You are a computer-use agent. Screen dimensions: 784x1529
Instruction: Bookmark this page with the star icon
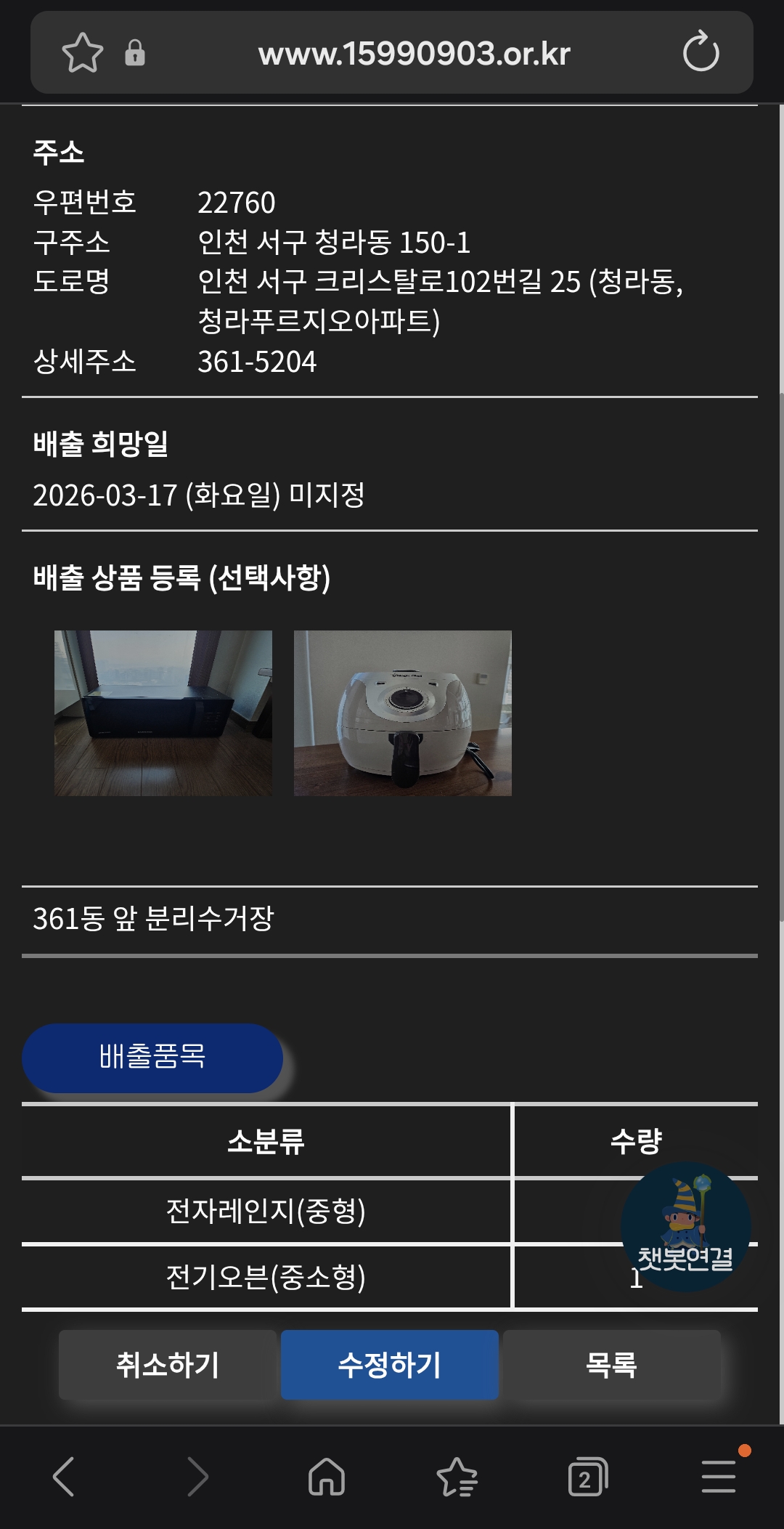[82, 53]
